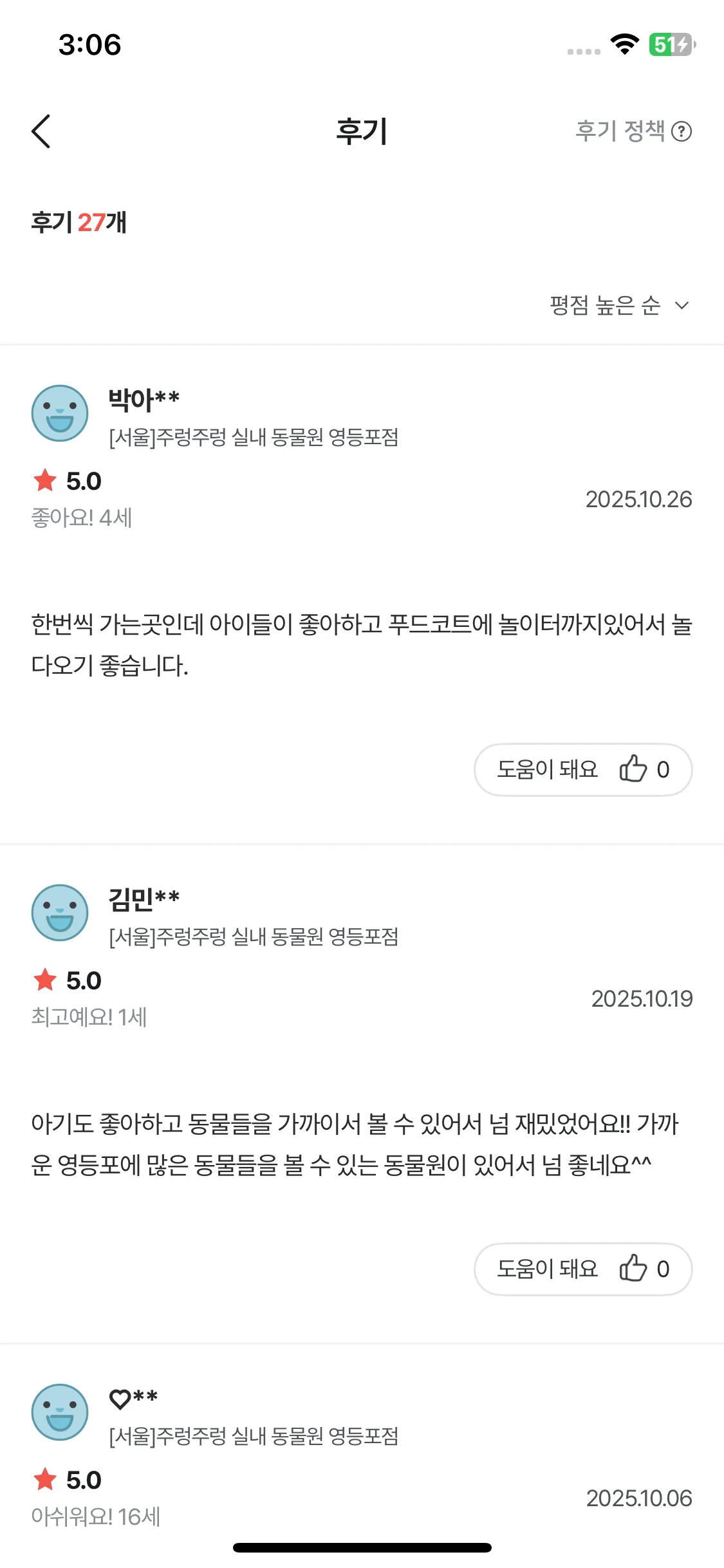Click the thumbs-up icon on the first review
Image resolution: width=724 pixels, height=1568 pixels.
click(634, 769)
